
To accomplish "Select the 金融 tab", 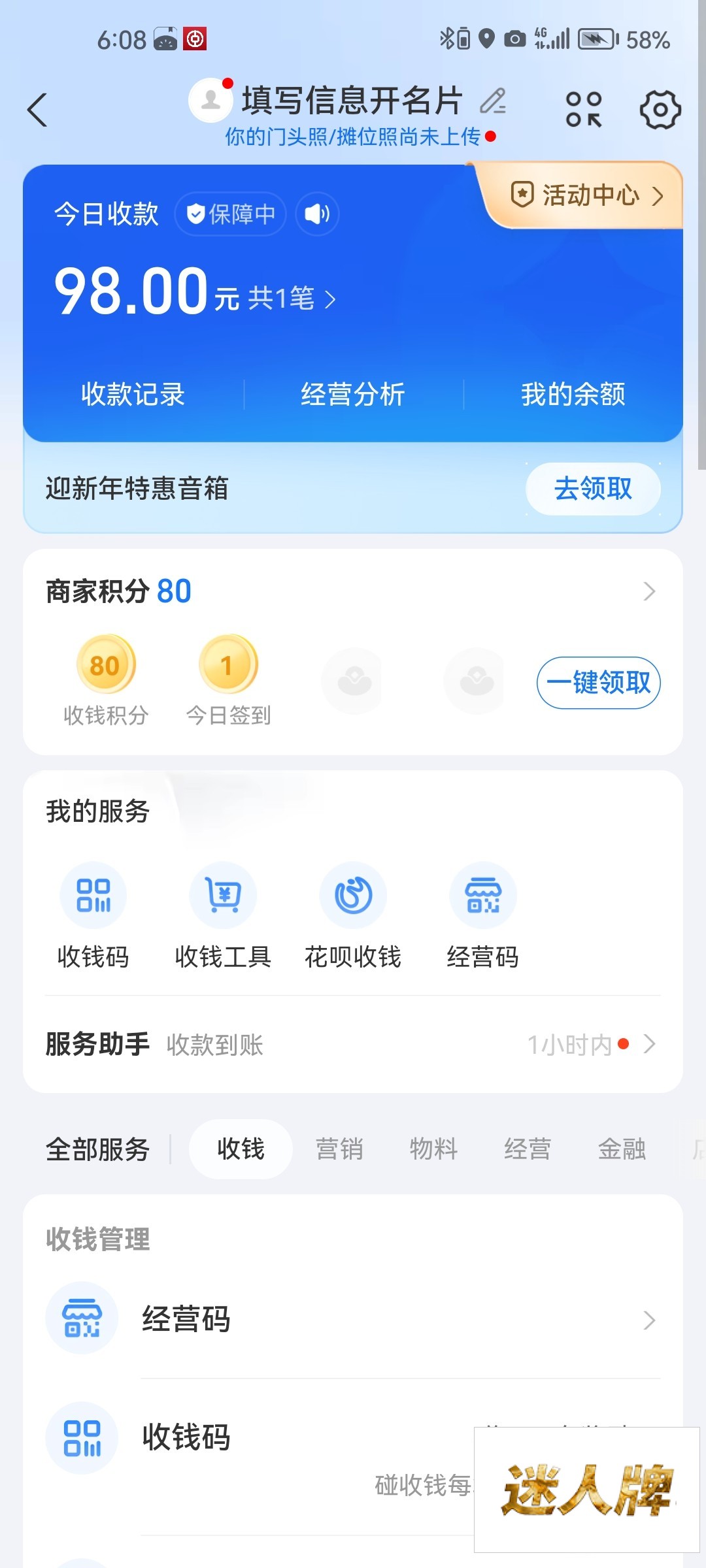I will click(x=622, y=1149).
